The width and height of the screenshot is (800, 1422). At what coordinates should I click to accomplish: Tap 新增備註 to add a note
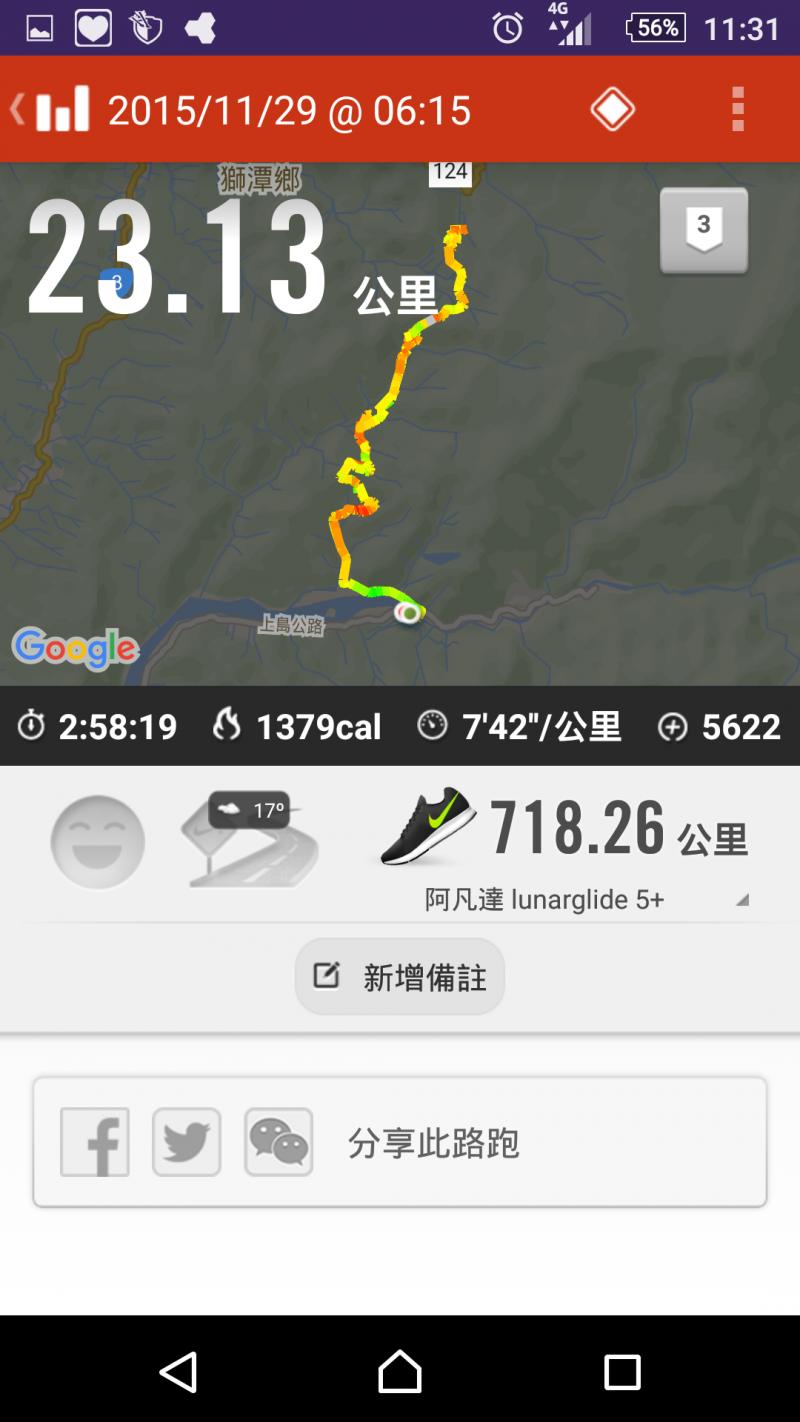pos(400,977)
